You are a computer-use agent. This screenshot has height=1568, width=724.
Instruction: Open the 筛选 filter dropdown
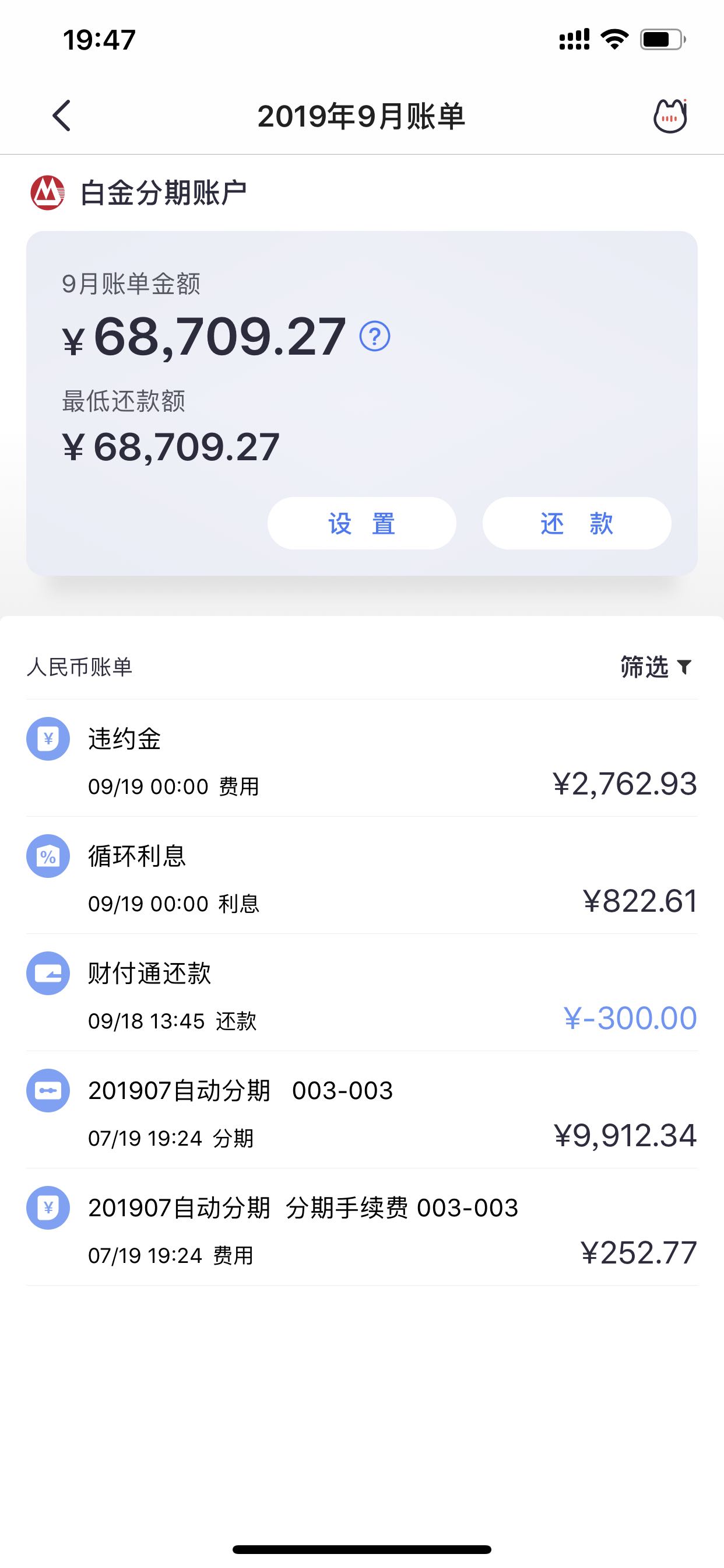[x=656, y=667]
